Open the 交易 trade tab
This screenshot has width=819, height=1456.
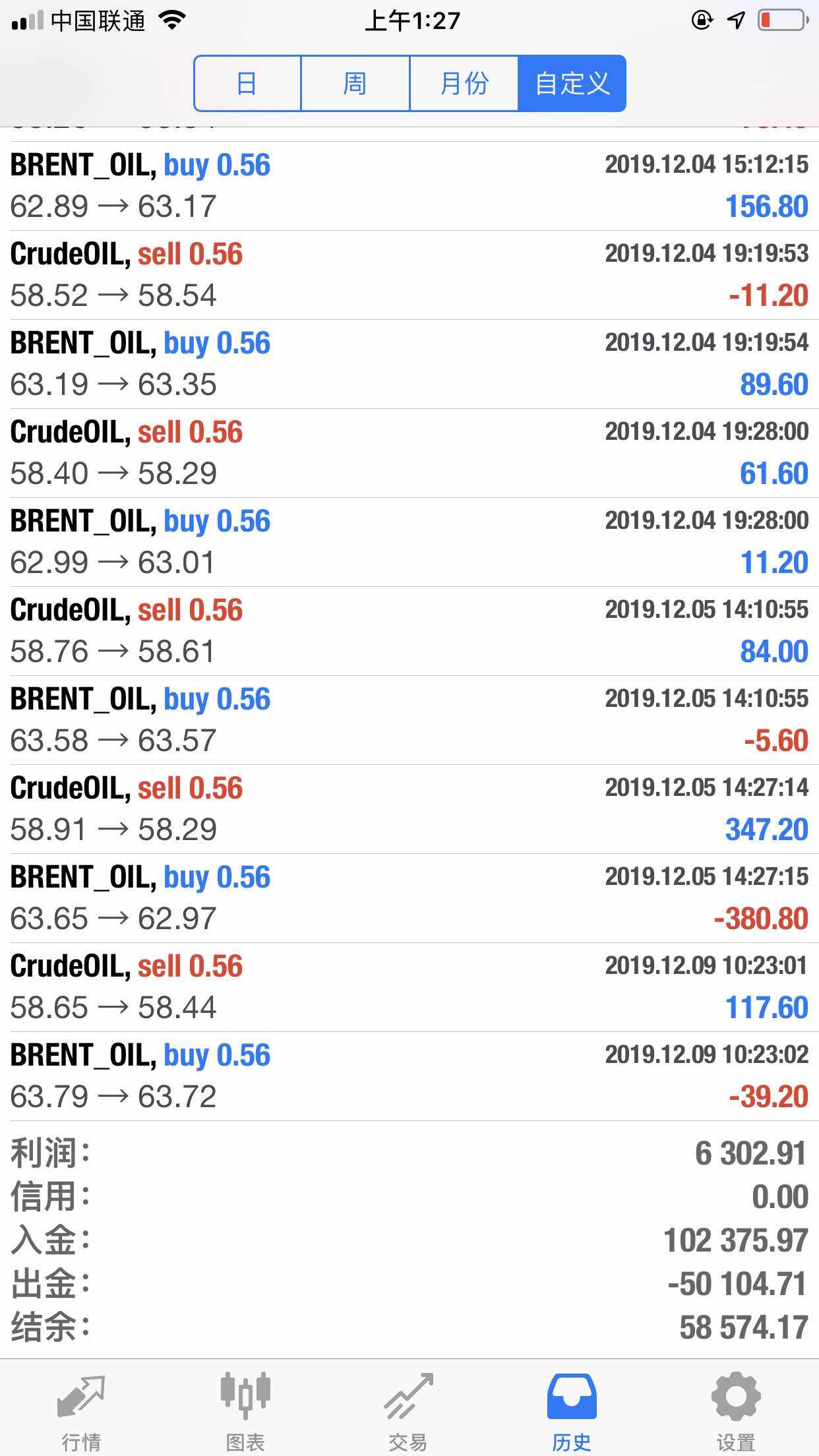pyautogui.click(x=408, y=1405)
